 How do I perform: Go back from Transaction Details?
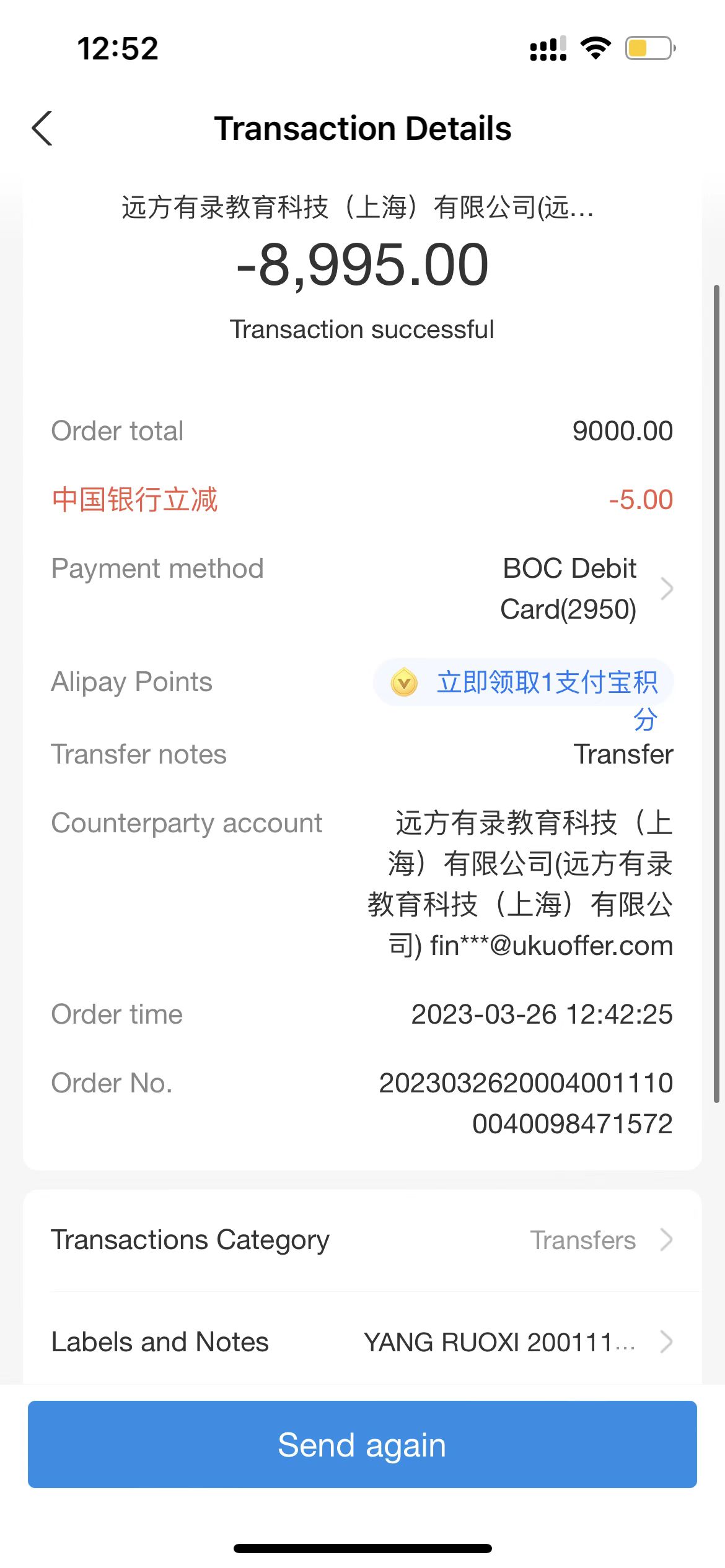(42, 129)
